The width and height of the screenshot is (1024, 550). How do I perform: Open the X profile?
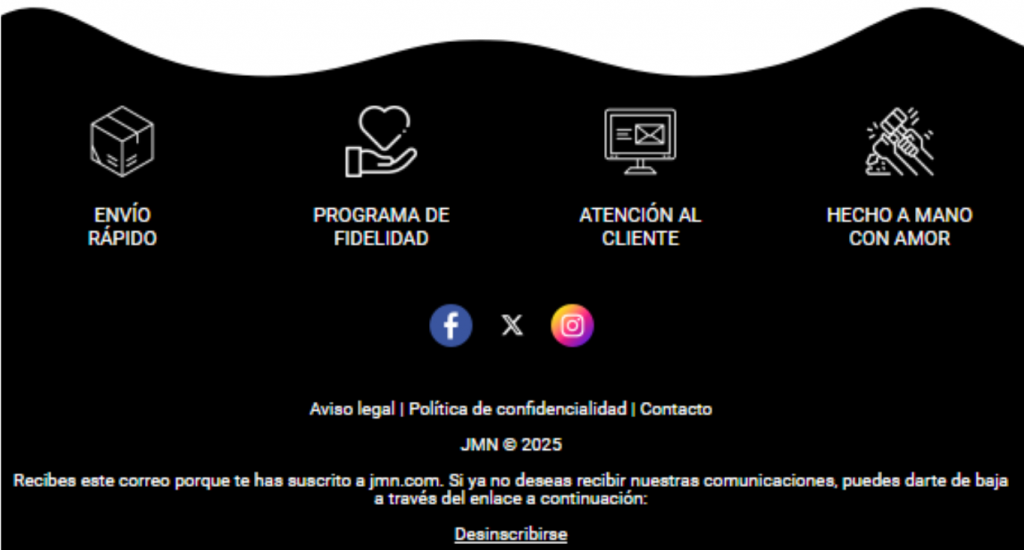coord(512,326)
